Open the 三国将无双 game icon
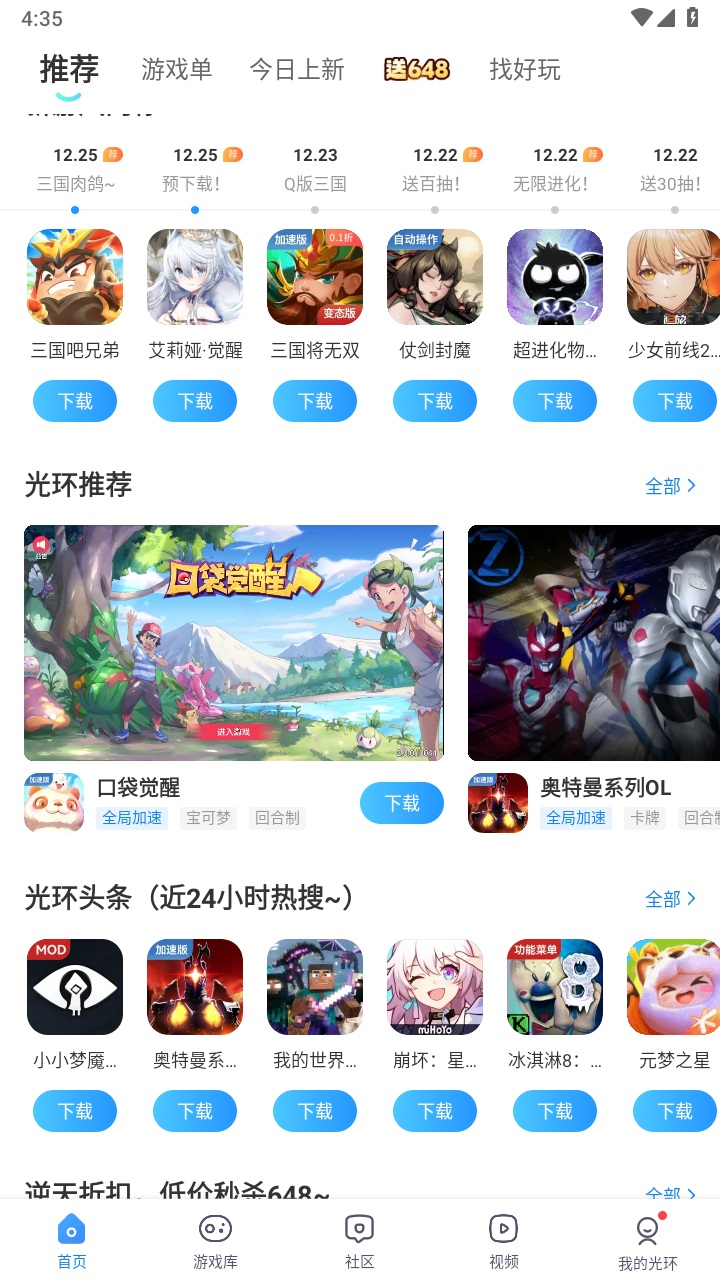The height and width of the screenshot is (1280, 720). pyautogui.click(x=315, y=277)
